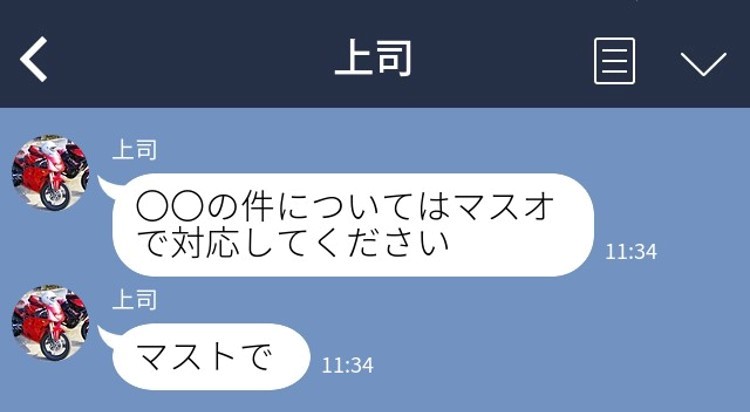Open 上司's avatar beside the マスオ message
750x412 pixels.
48,173
